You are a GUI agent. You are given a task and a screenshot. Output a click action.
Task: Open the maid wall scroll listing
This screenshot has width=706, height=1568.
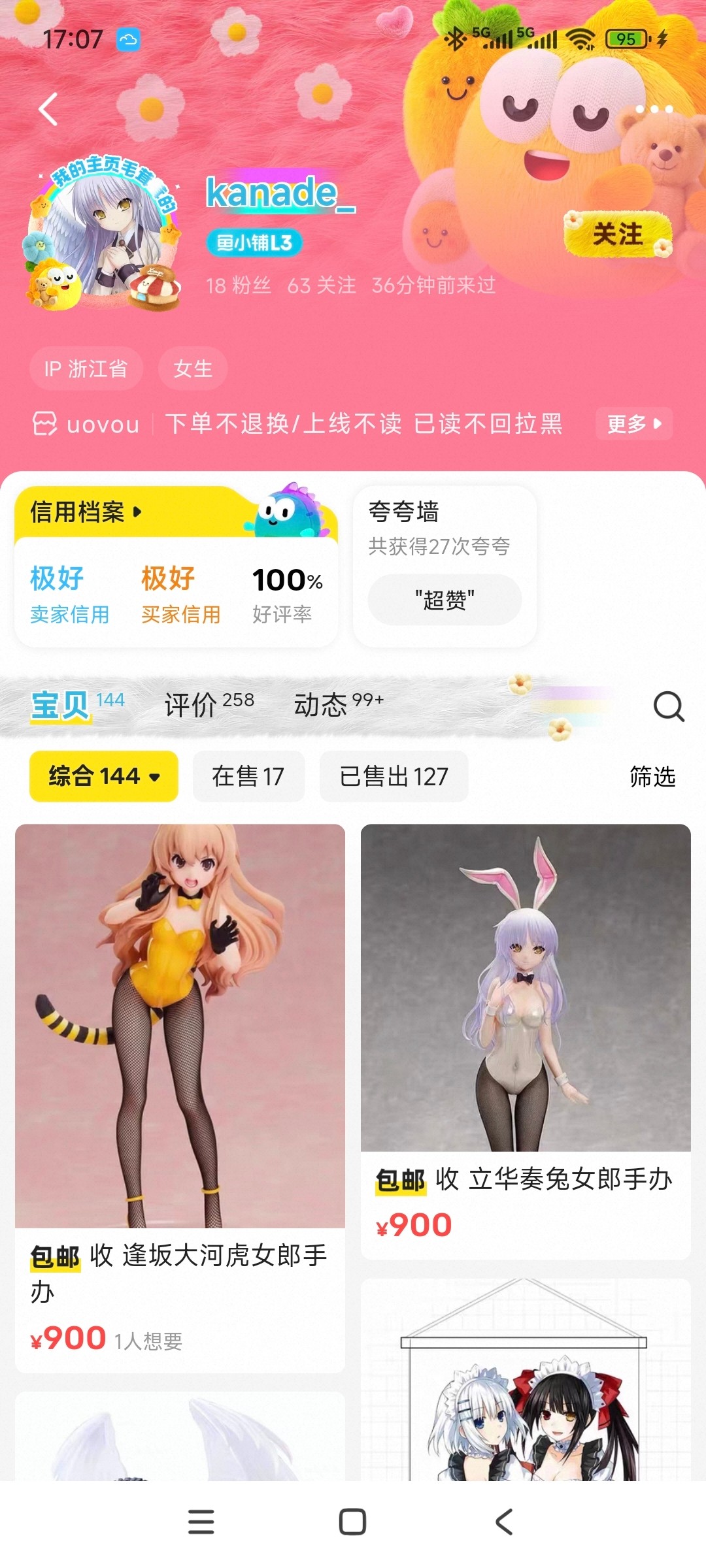[x=526, y=1385]
